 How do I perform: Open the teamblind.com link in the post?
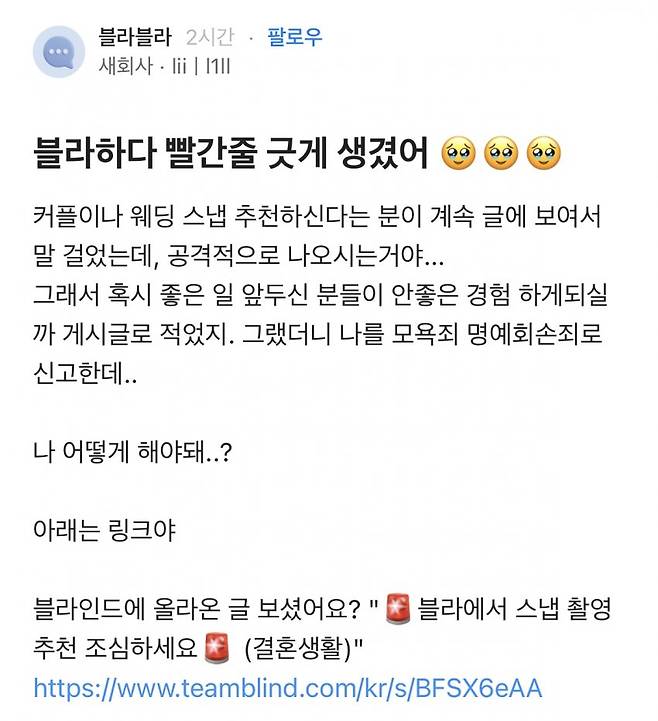click(x=287, y=688)
